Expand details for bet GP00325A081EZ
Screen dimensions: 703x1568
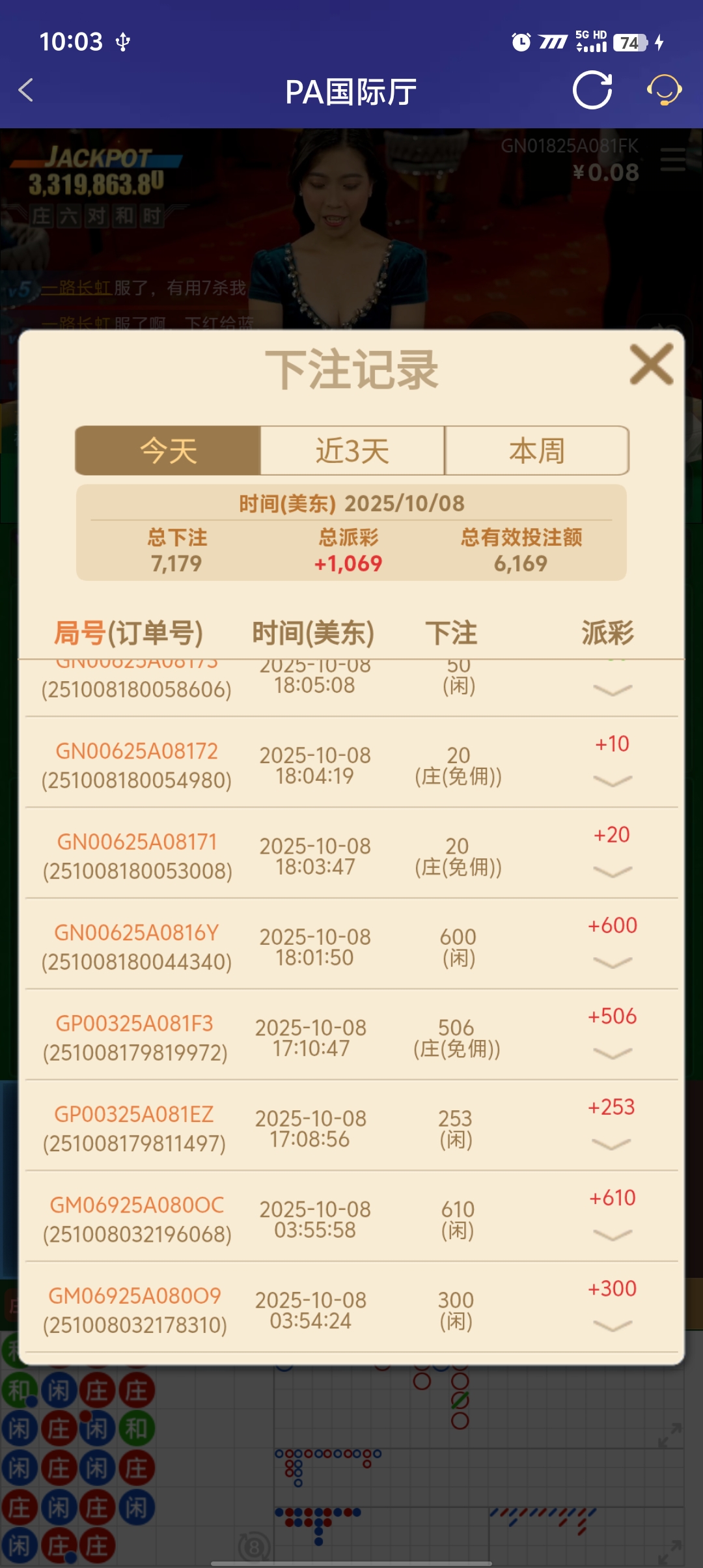(611, 1144)
